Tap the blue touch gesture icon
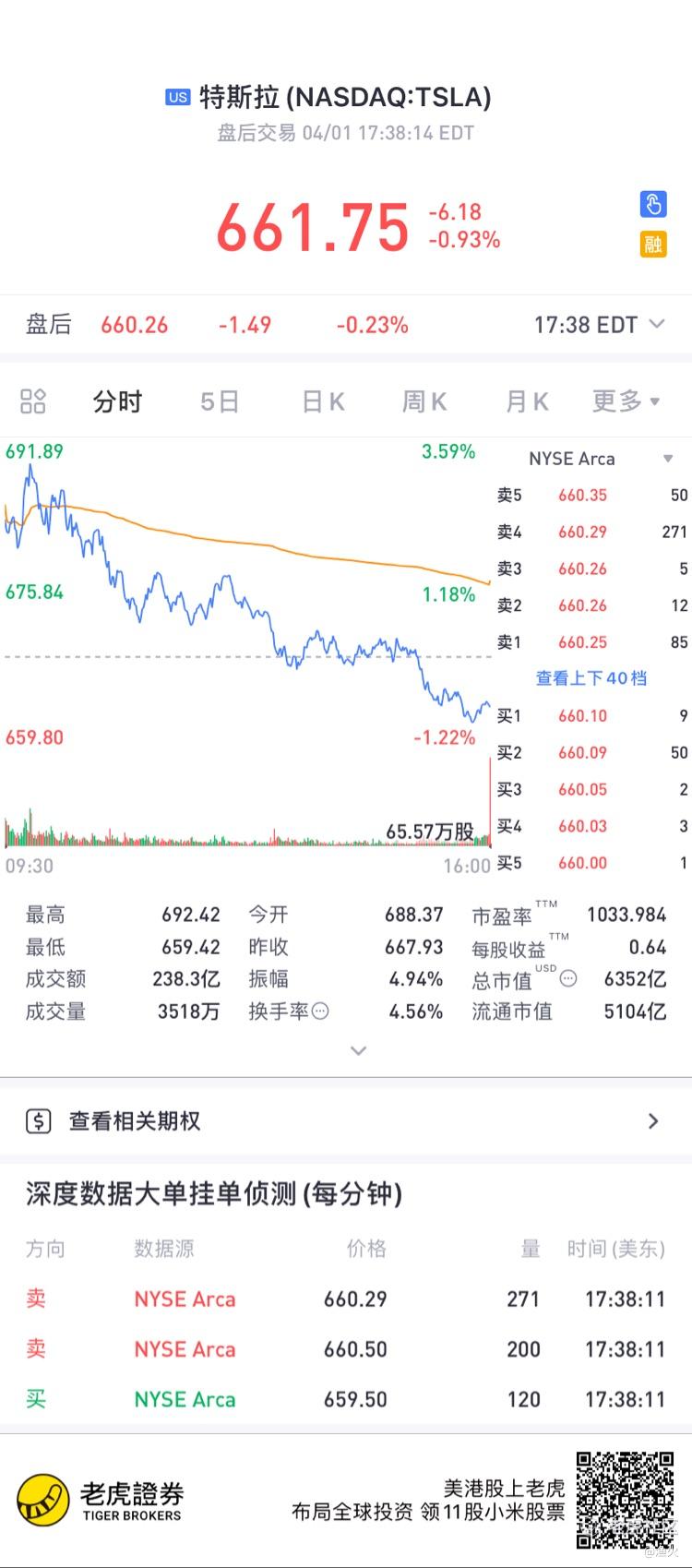This screenshot has height=1568, width=692. (x=653, y=204)
